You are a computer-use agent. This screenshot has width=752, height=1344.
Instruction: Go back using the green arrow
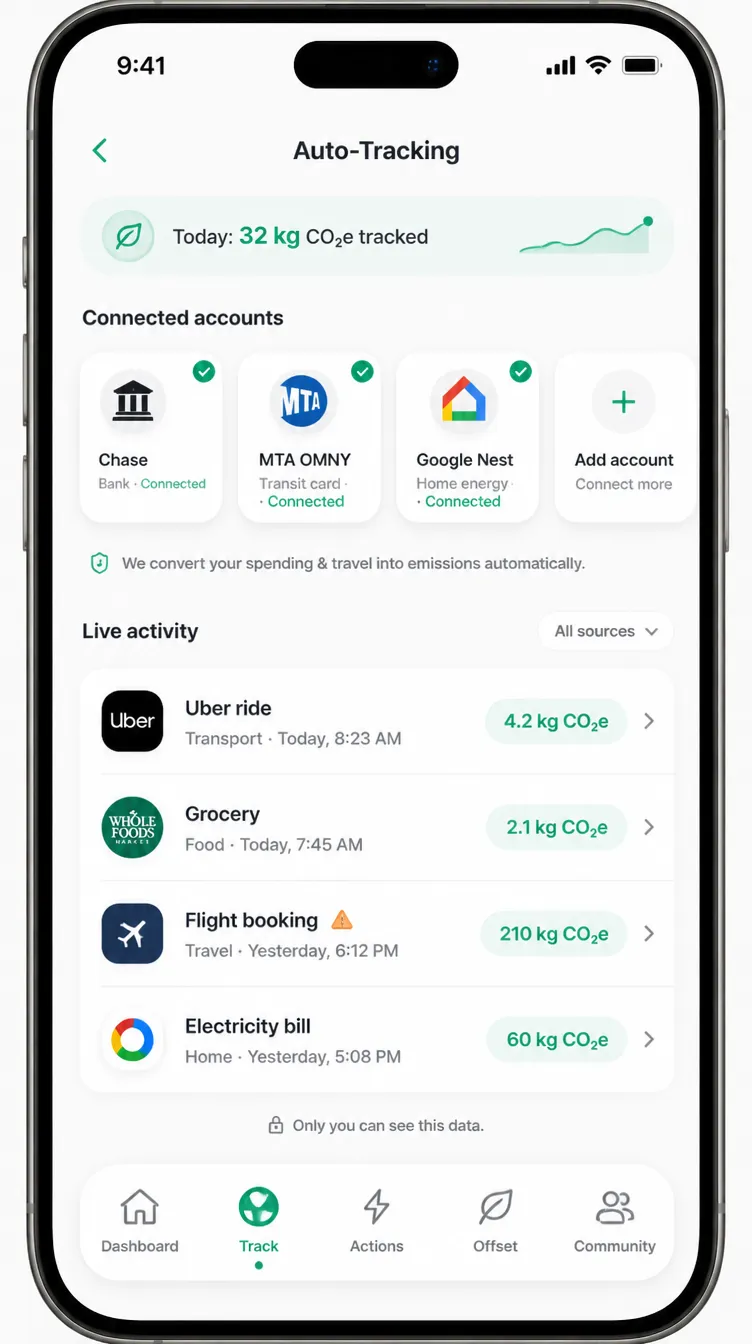click(x=99, y=151)
